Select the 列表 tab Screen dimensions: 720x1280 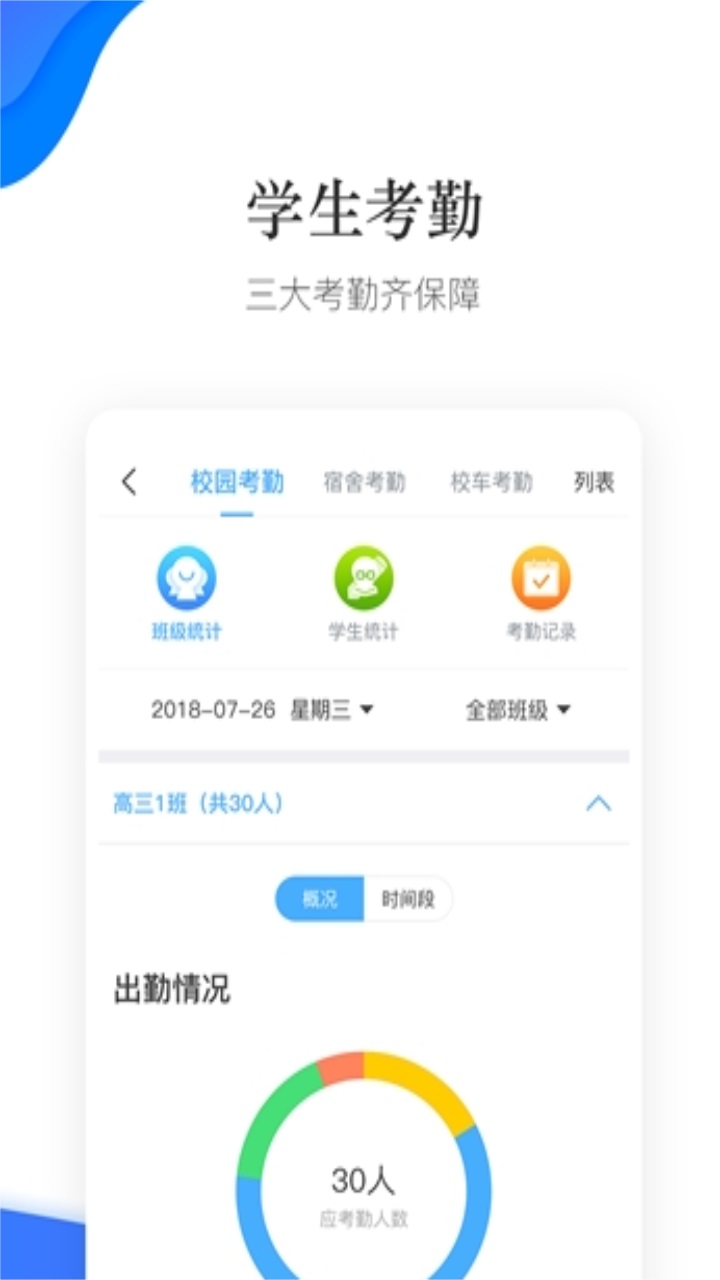(596, 481)
